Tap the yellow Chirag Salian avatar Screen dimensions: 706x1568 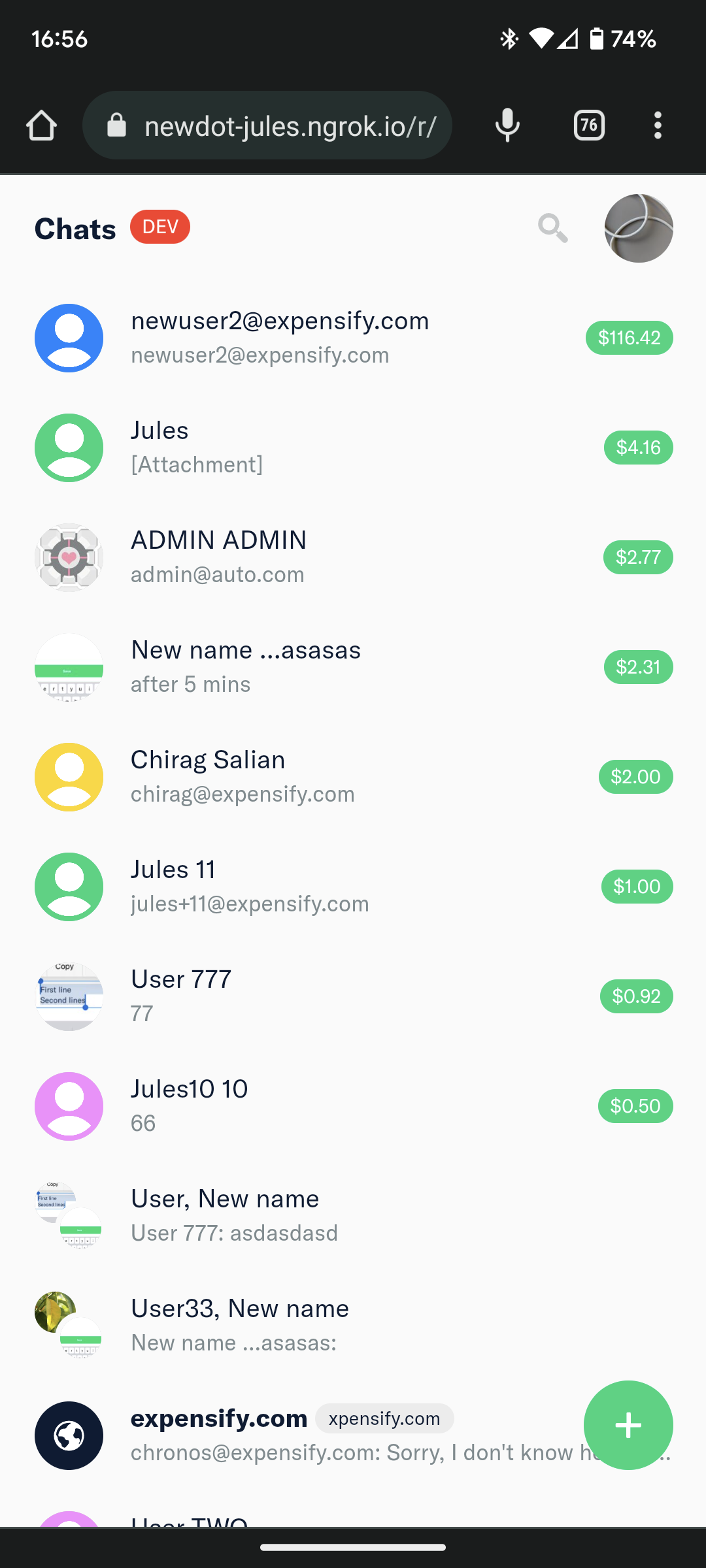(x=69, y=777)
